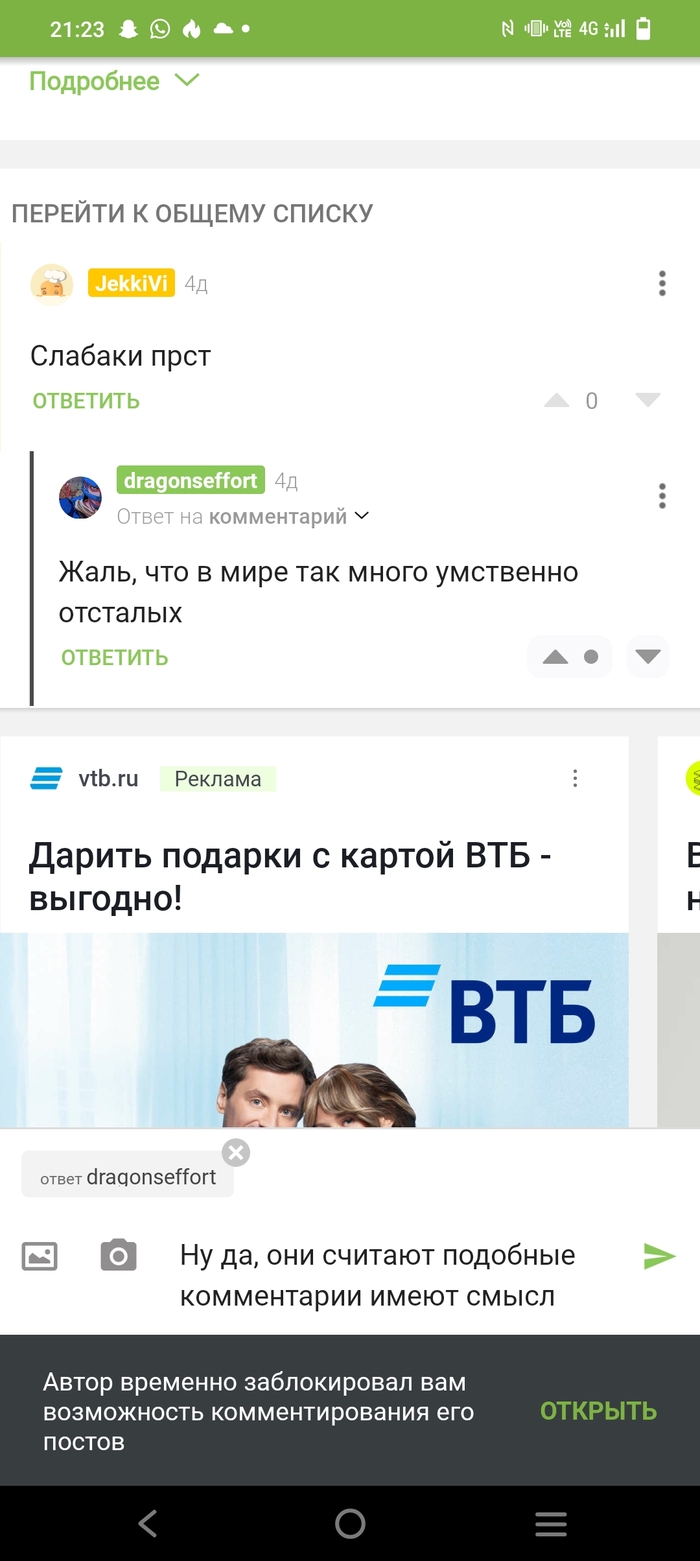Open ПЕРЕЙТИ К ОБЩЕМУ СПИСКУ link
Image resolution: width=700 pixels, height=1561 pixels.
192,213
